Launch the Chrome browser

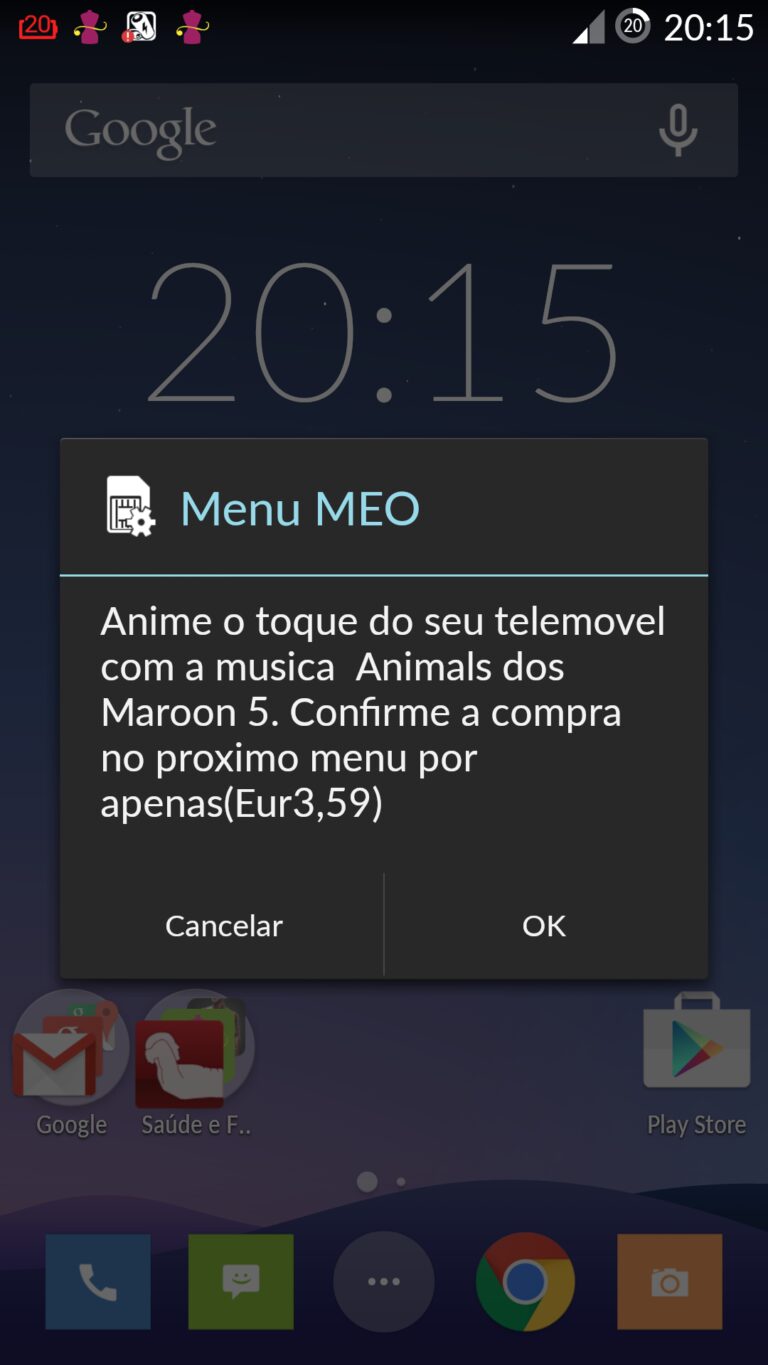click(x=525, y=1281)
